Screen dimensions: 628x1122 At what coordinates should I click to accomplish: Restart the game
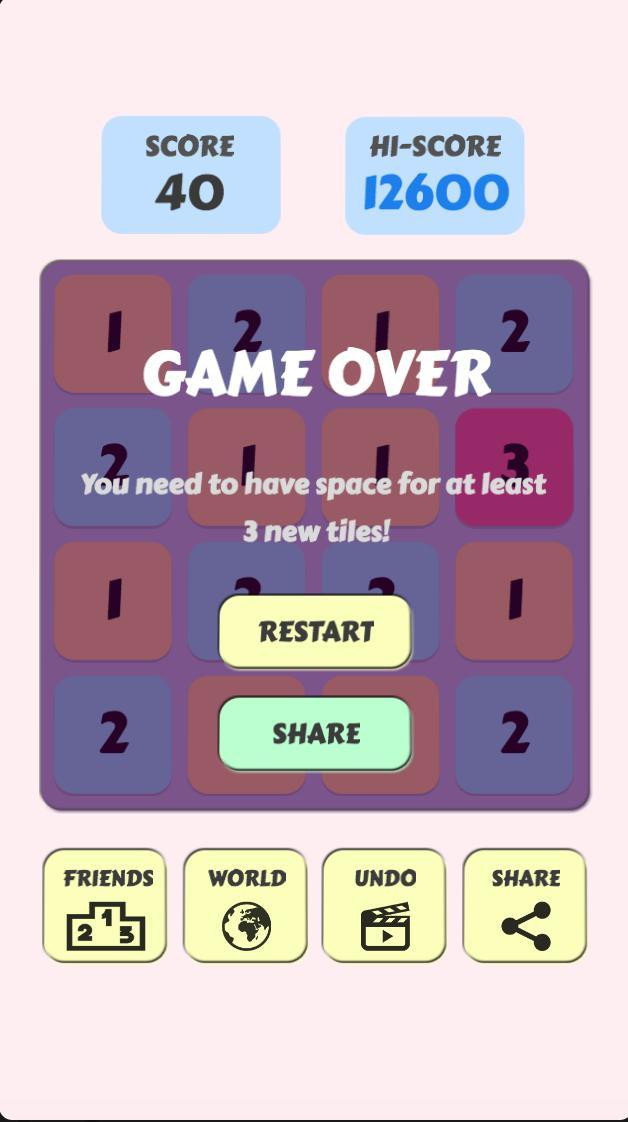[315, 631]
